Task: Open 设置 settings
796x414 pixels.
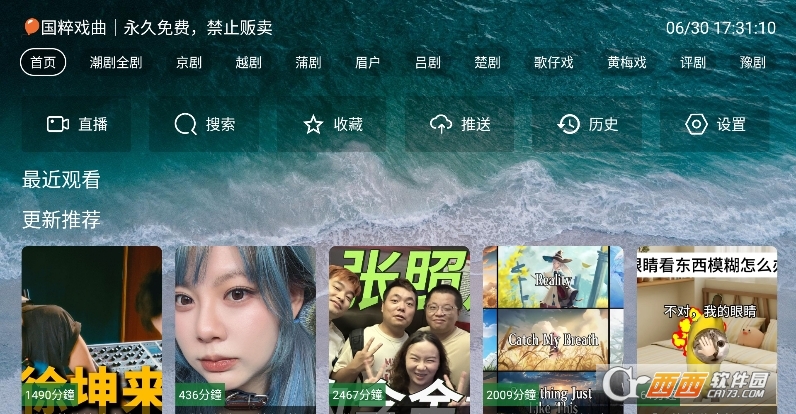Action: click(715, 124)
